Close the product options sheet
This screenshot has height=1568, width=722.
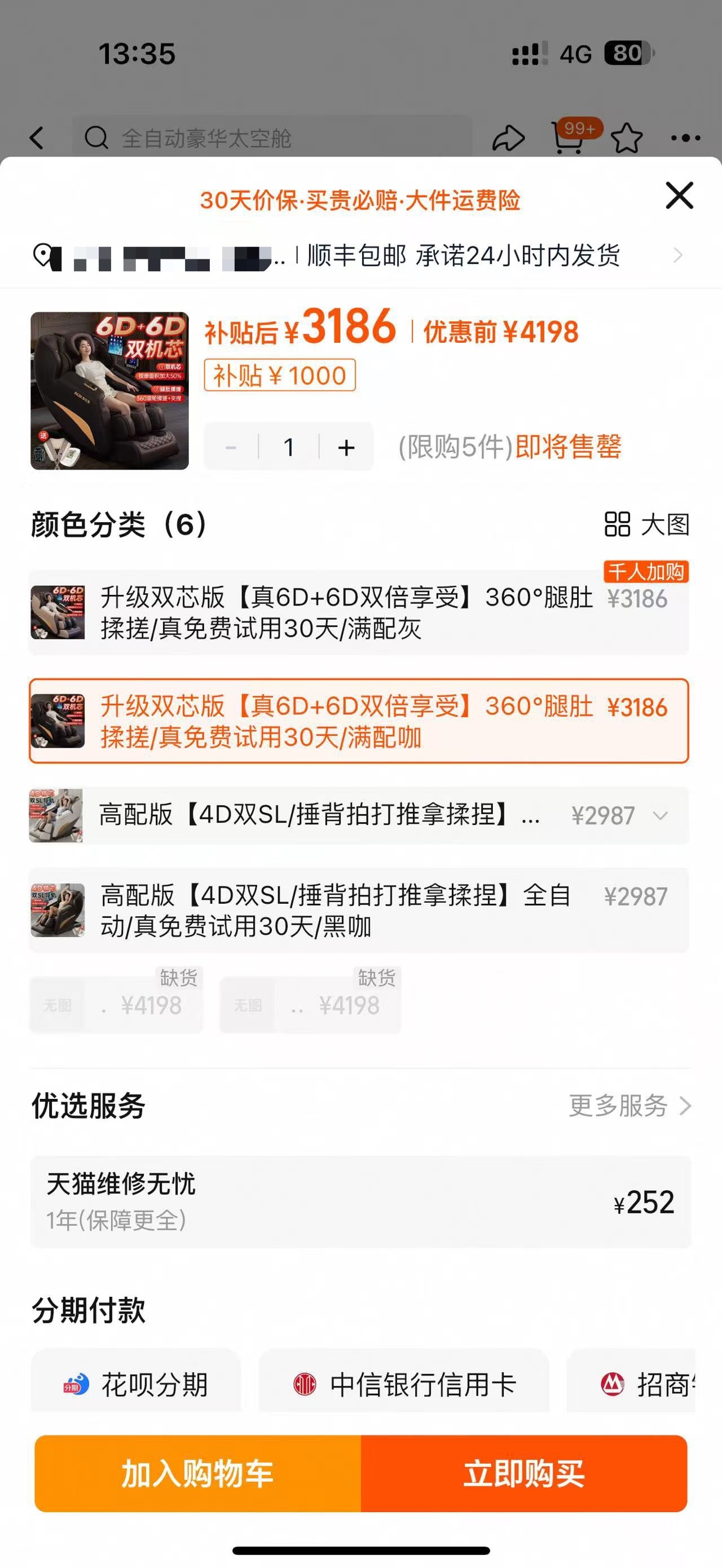point(679,196)
